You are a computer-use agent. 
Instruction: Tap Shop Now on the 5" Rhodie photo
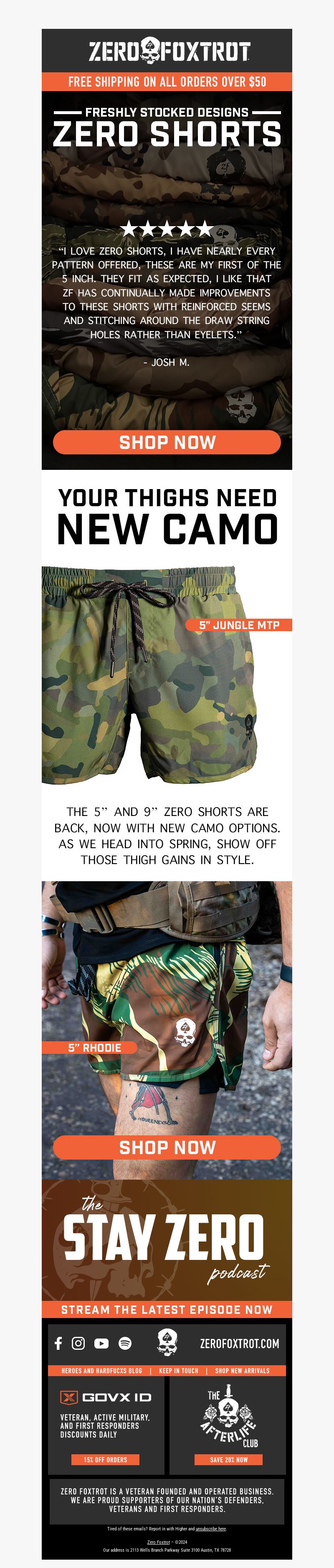167,1147
